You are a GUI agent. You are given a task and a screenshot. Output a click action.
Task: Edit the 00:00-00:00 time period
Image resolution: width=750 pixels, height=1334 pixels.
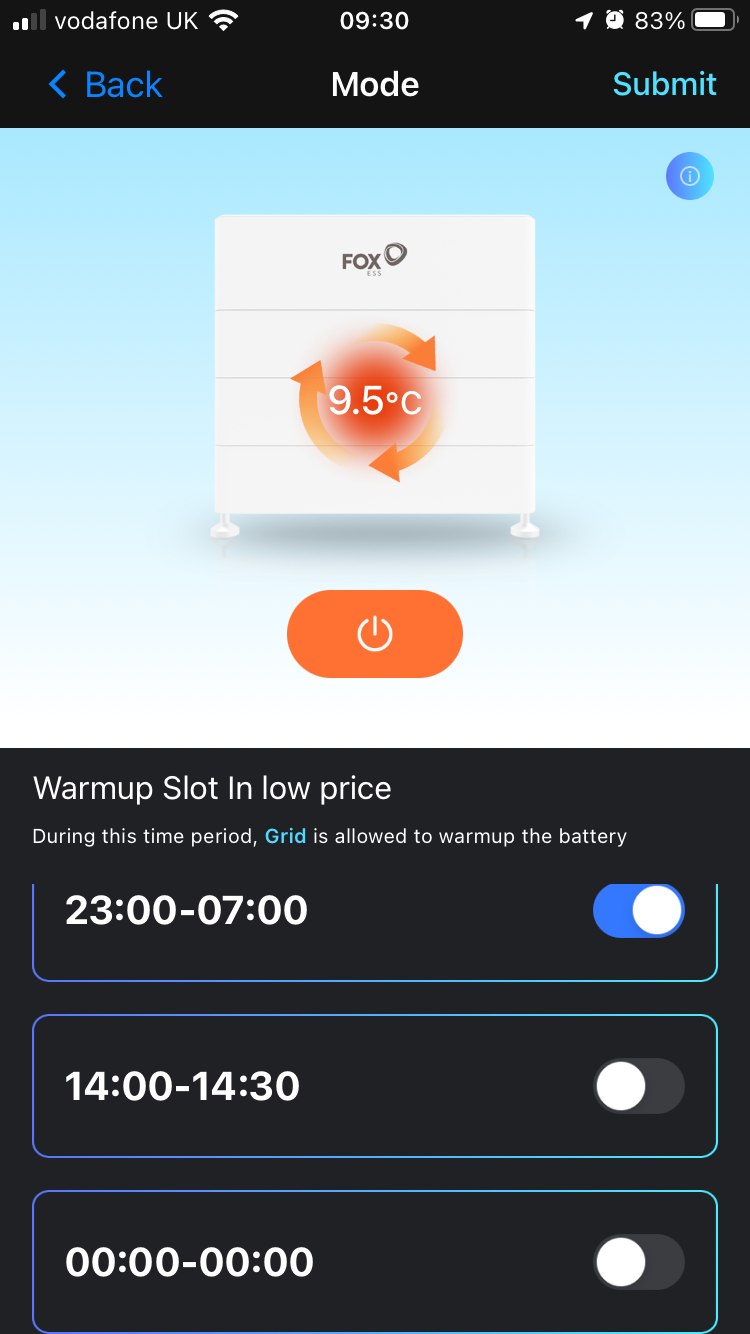(190, 1262)
